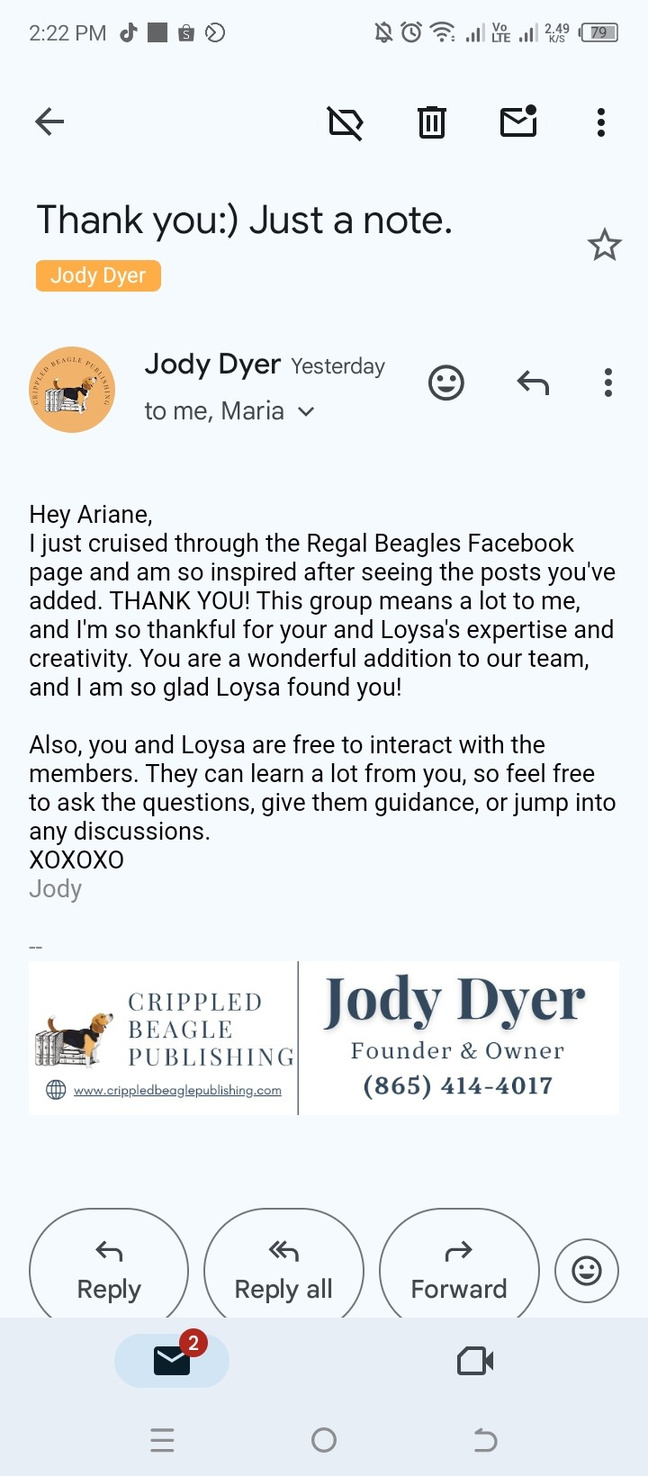648x1476 pixels.
Task: Tap the Reply button below the email
Action: (109, 1270)
